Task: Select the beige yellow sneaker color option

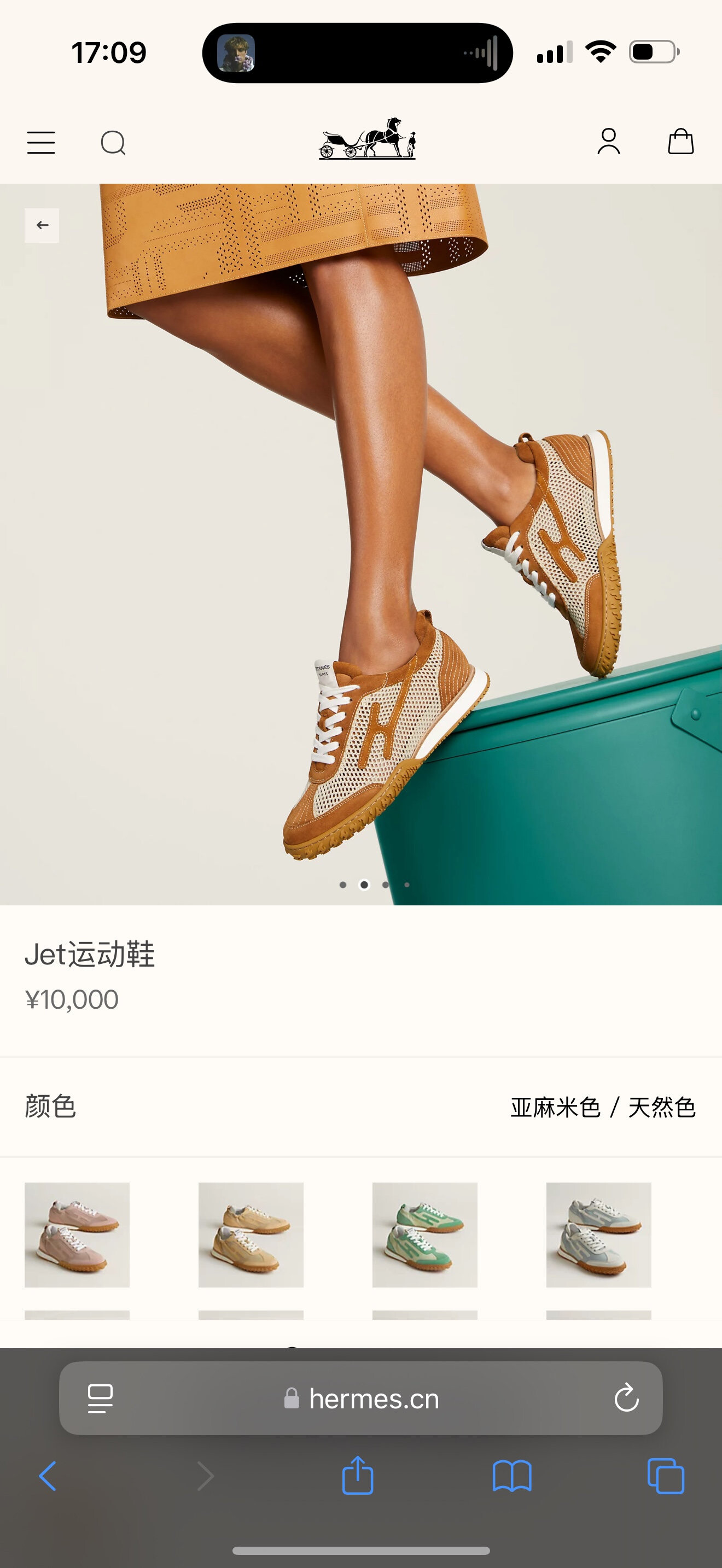Action: [251, 1234]
